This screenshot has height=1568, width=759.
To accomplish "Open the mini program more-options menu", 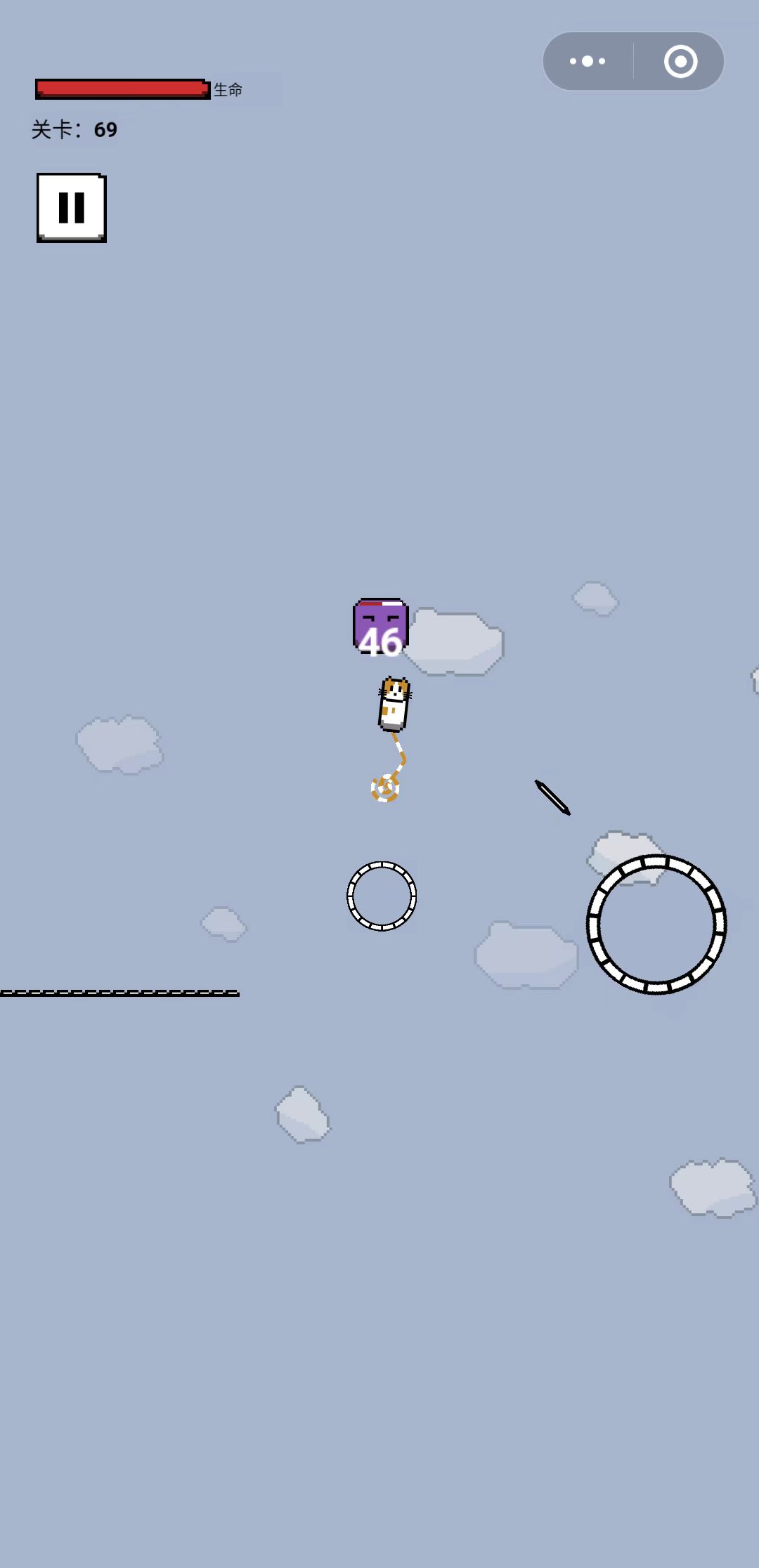I will (x=588, y=61).
